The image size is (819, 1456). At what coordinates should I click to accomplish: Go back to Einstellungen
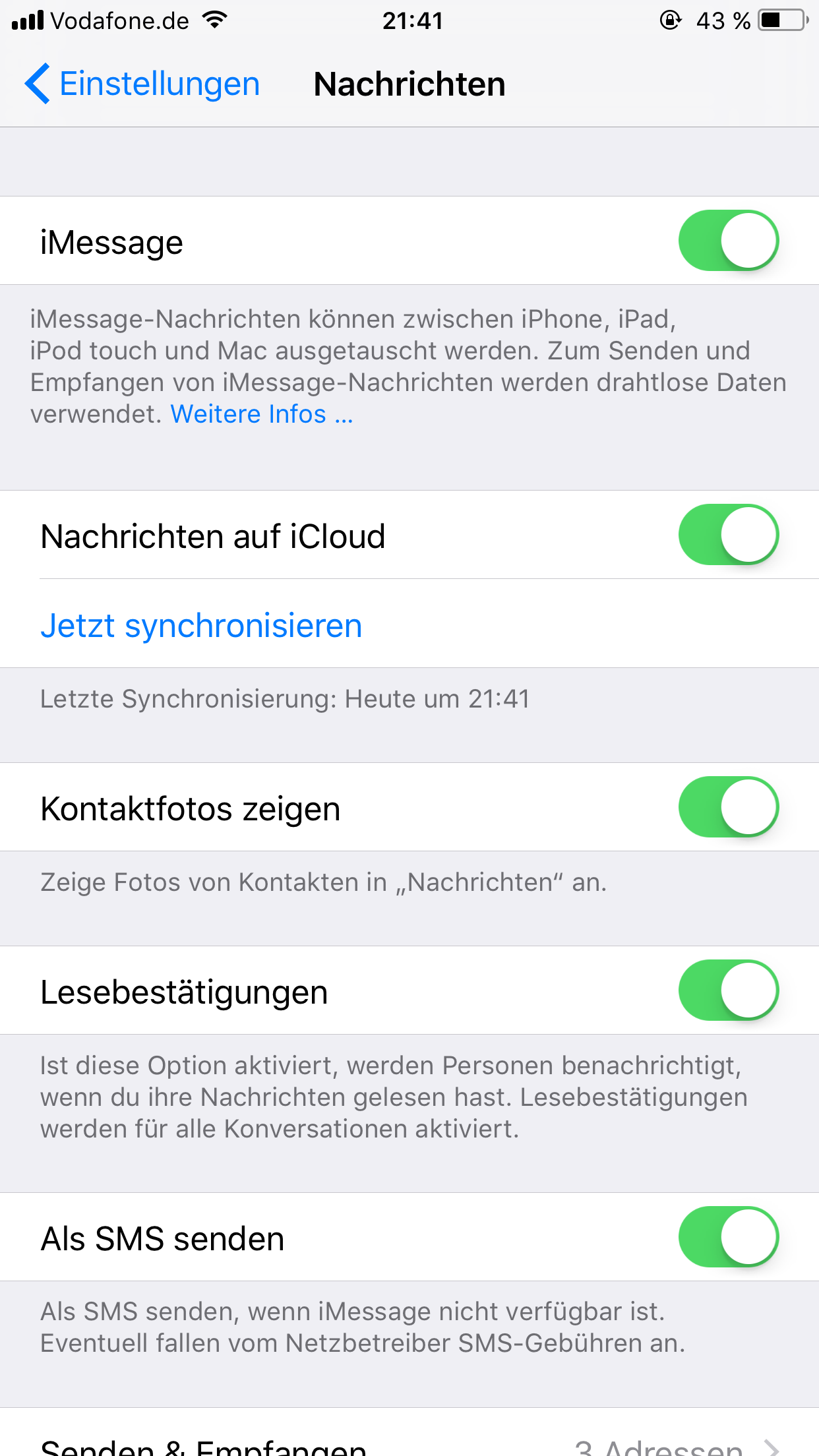(x=142, y=84)
